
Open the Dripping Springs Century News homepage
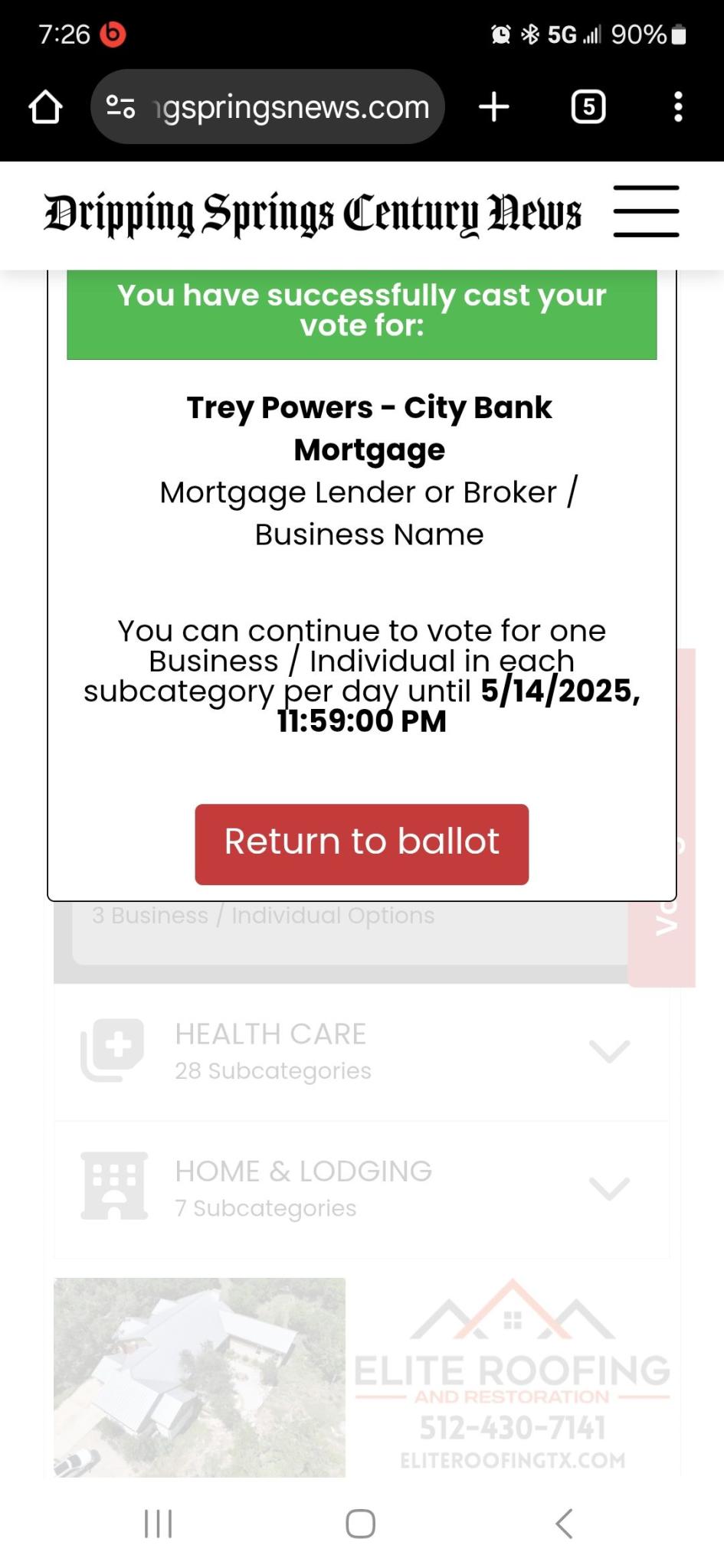pyautogui.click(x=313, y=214)
